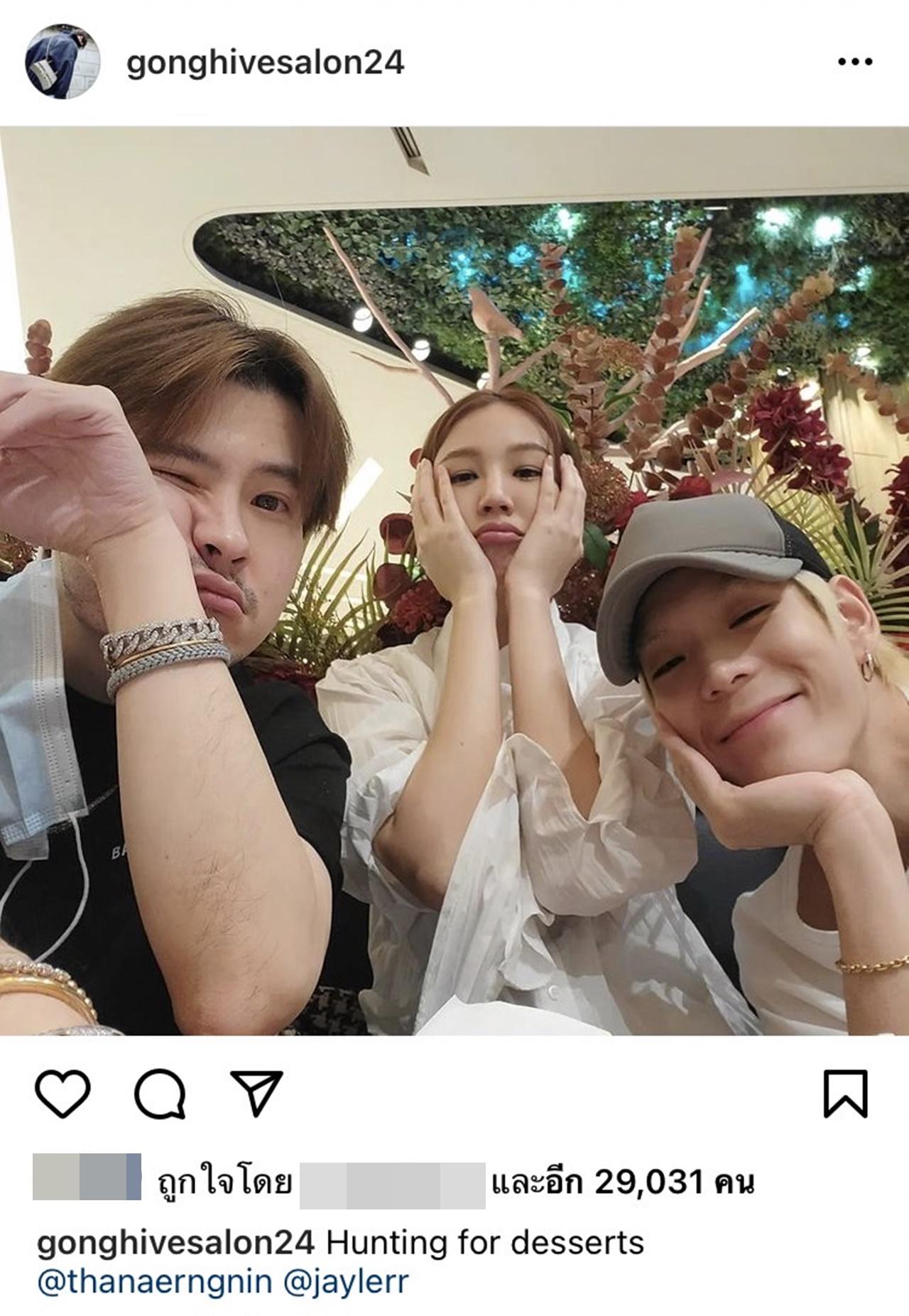
Task: Open the comments on this post
Action: (x=160, y=1094)
